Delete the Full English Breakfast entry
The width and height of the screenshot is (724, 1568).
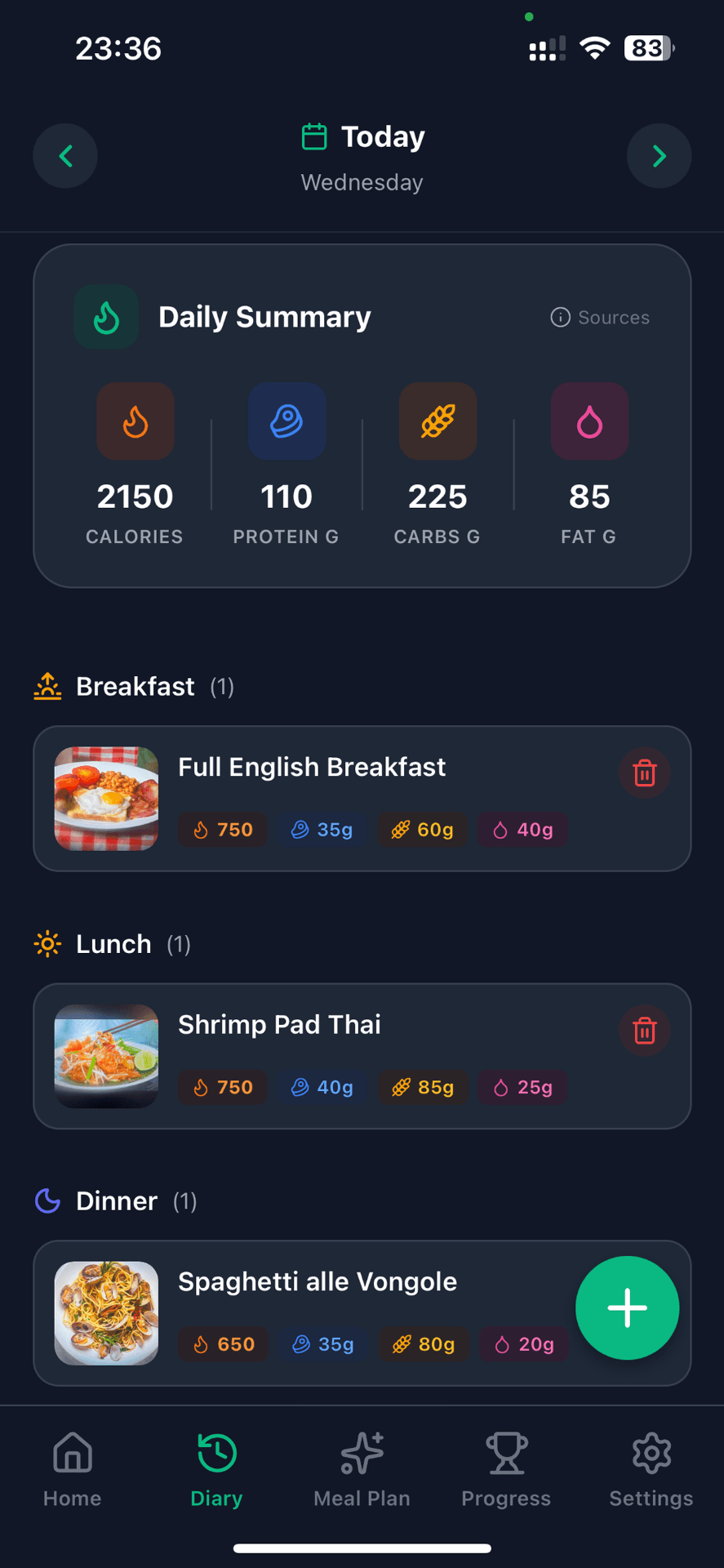[x=644, y=773]
